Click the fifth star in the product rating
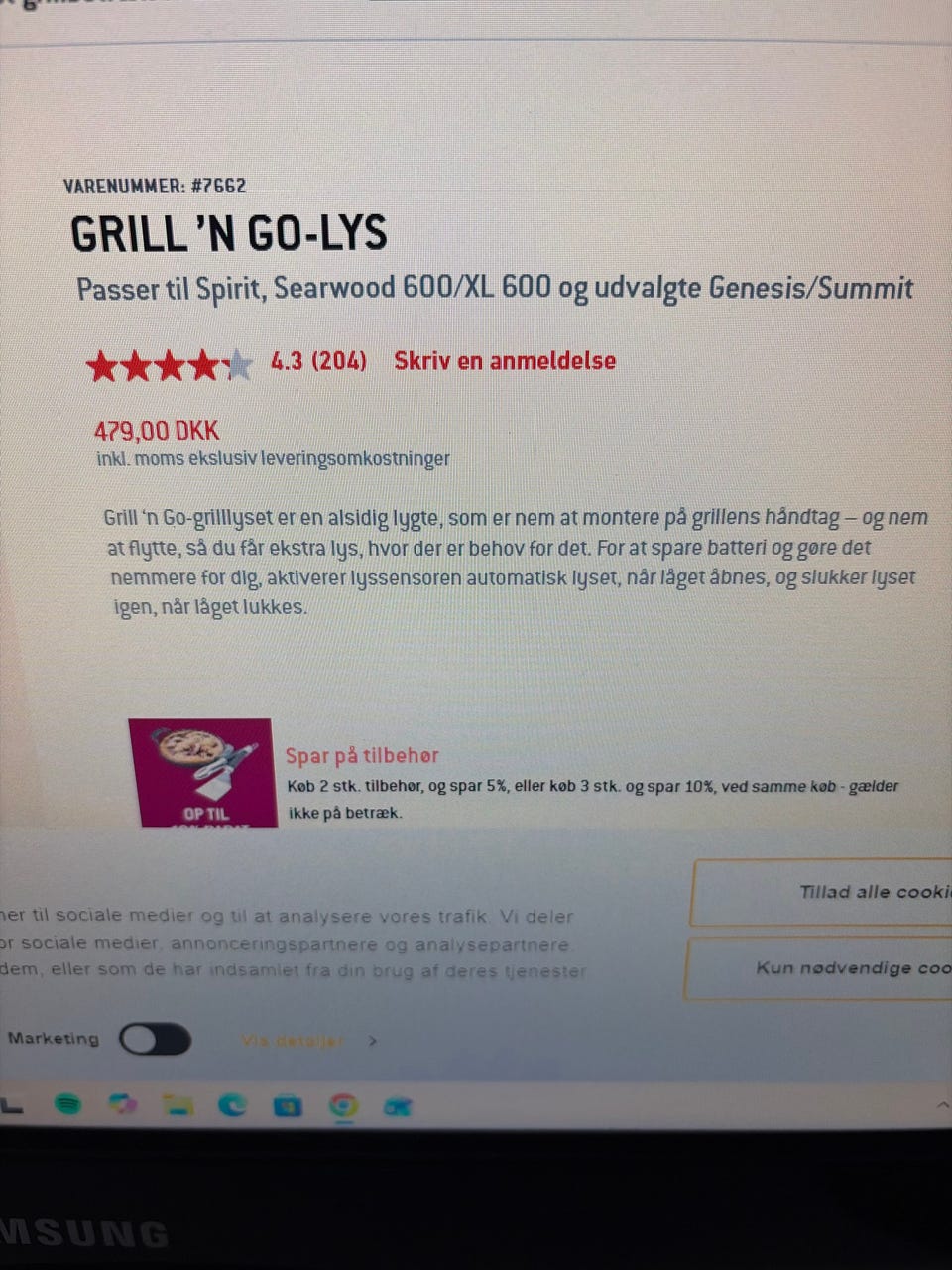The width and height of the screenshot is (952, 1270). 238,365
